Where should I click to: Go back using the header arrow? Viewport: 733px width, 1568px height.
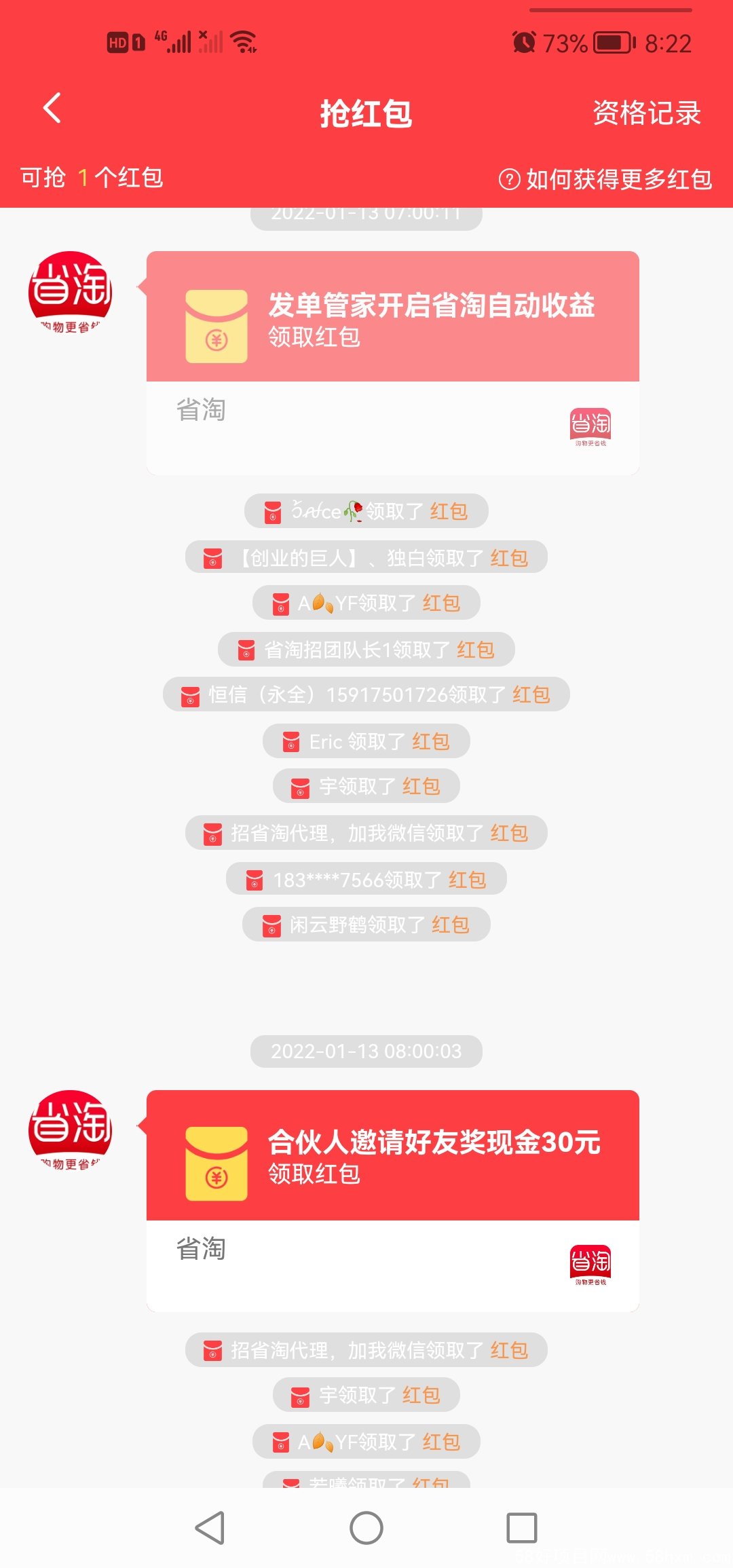click(x=52, y=109)
